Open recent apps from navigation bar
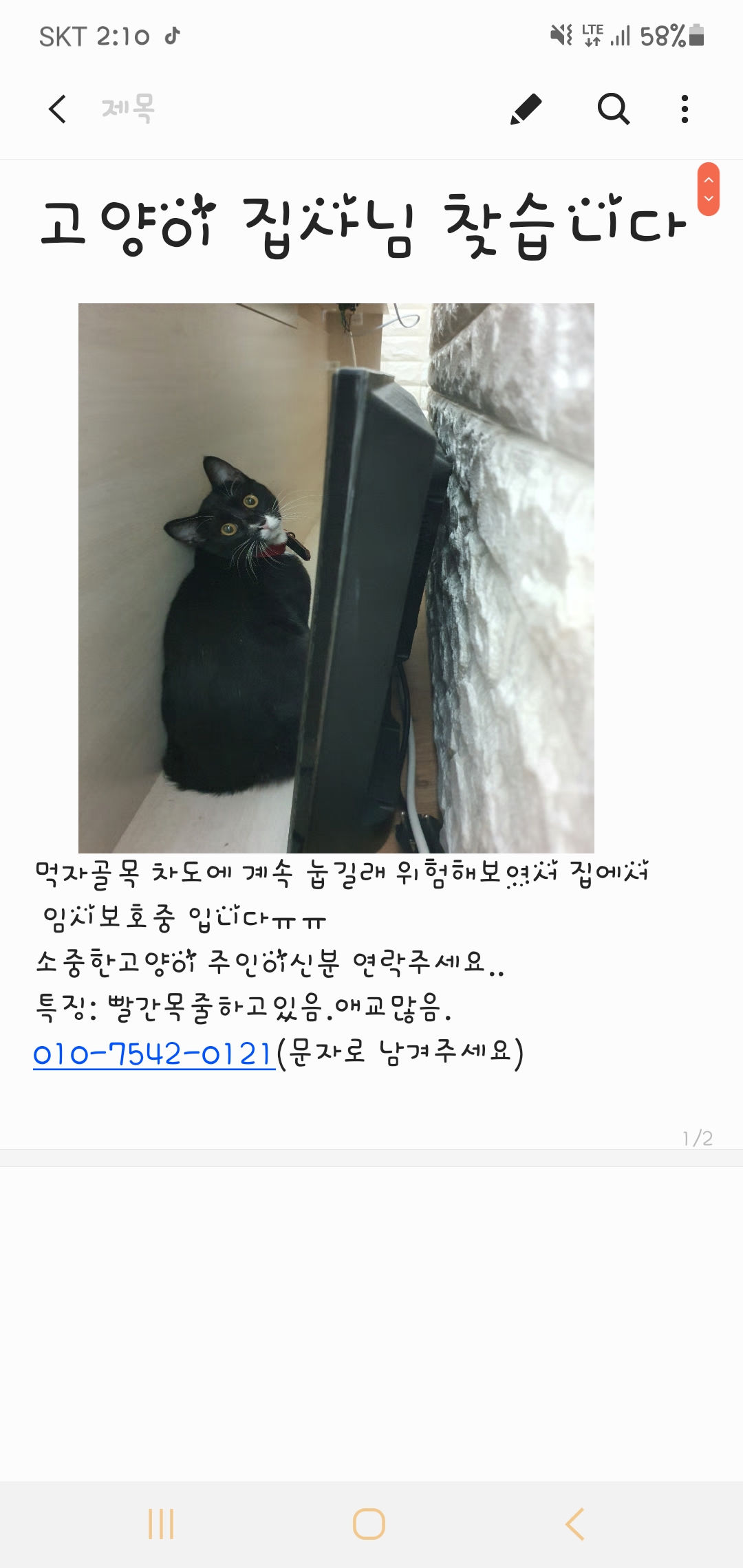Image resolution: width=743 pixels, height=1568 pixels. pos(161,1523)
